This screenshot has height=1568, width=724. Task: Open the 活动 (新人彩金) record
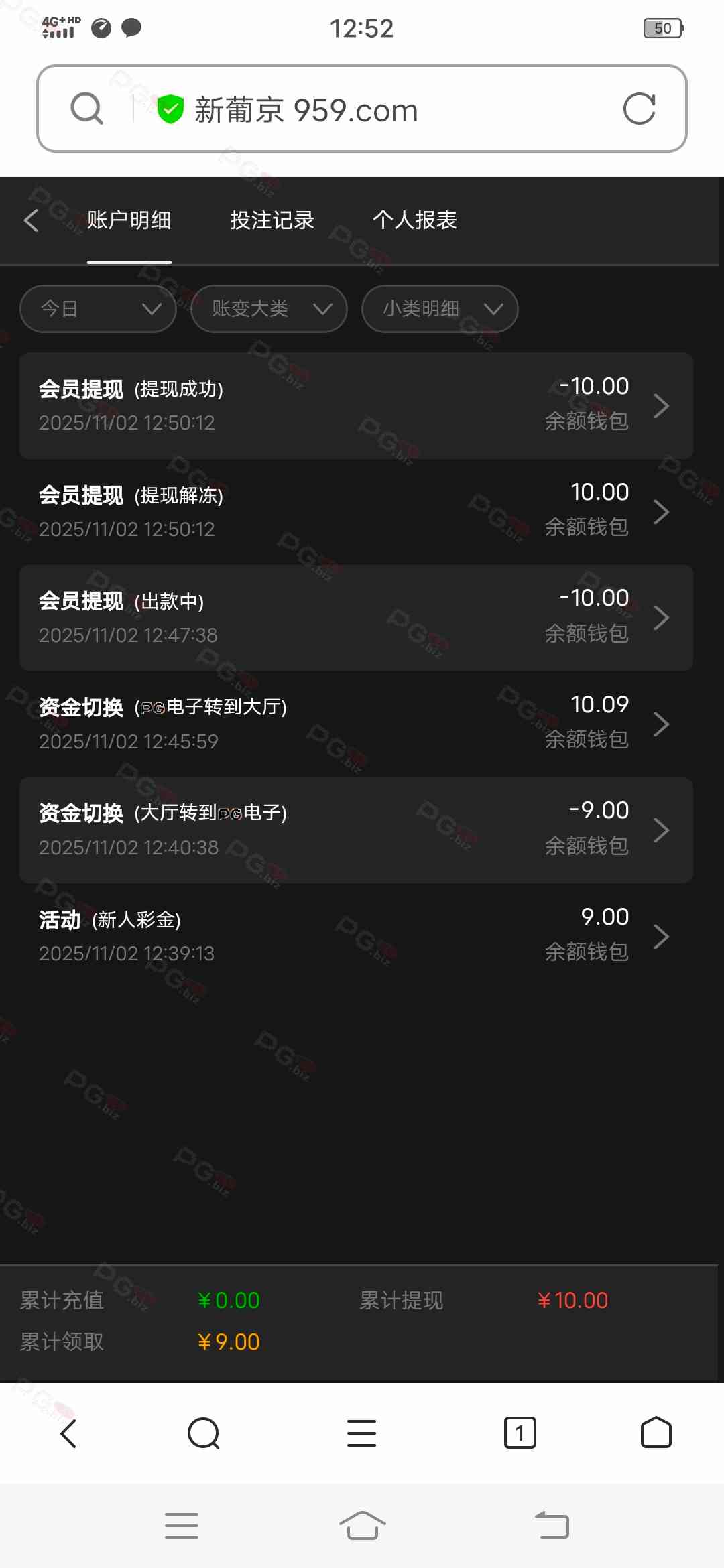[356, 935]
